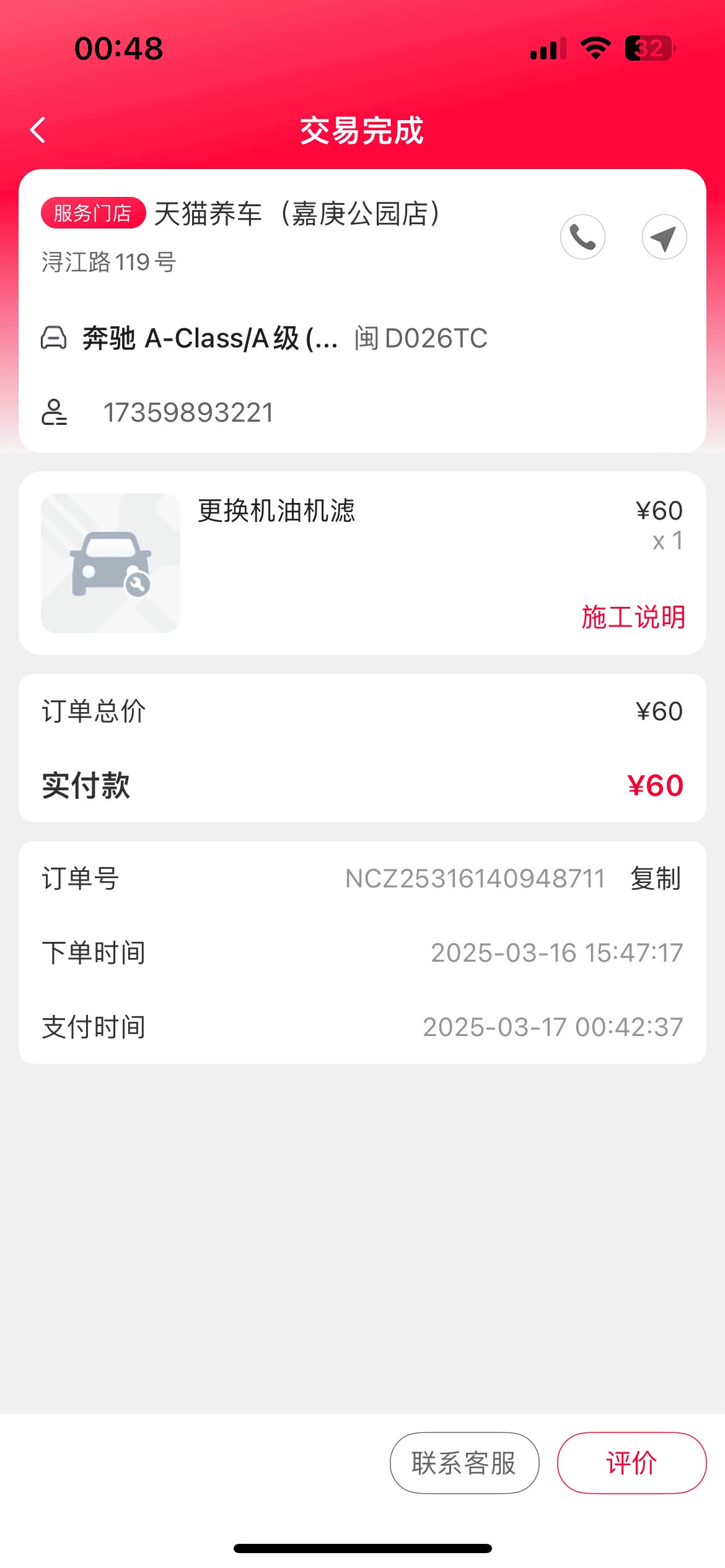This screenshot has height=1568, width=725.
Task: Go back from the 交易完成 page
Action: pos(38,130)
